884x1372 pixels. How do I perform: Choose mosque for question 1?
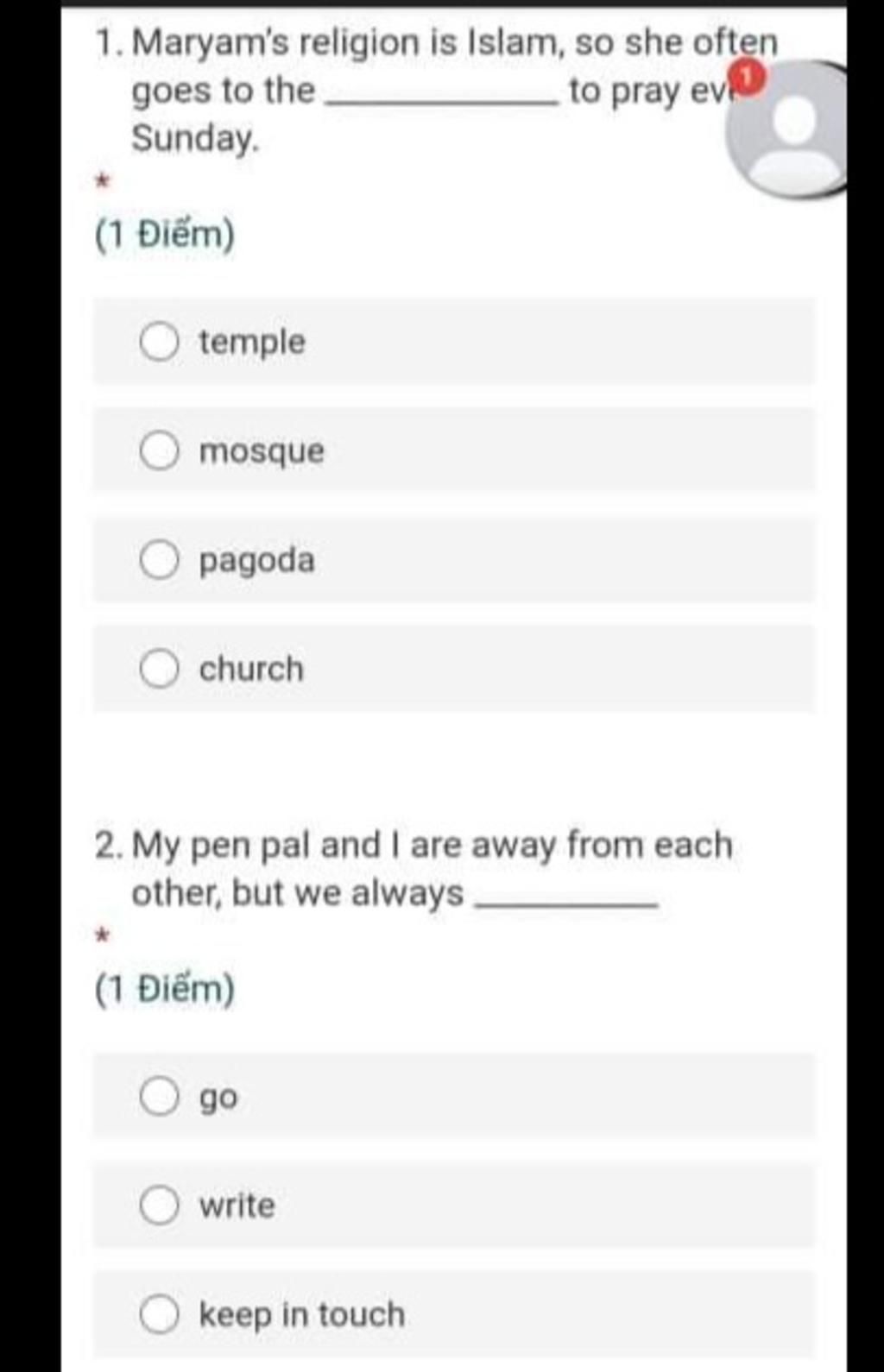160,451
